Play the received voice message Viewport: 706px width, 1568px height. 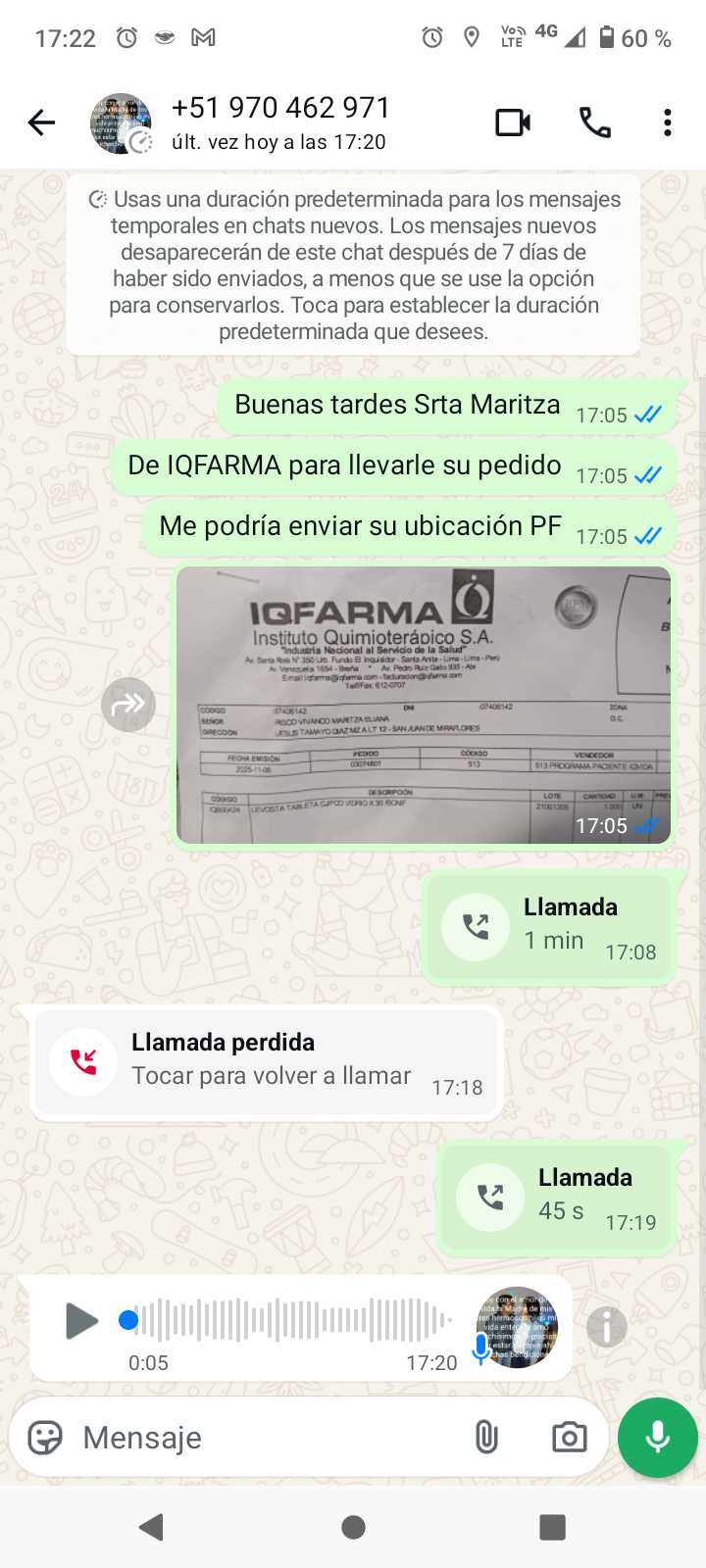[x=80, y=1321]
